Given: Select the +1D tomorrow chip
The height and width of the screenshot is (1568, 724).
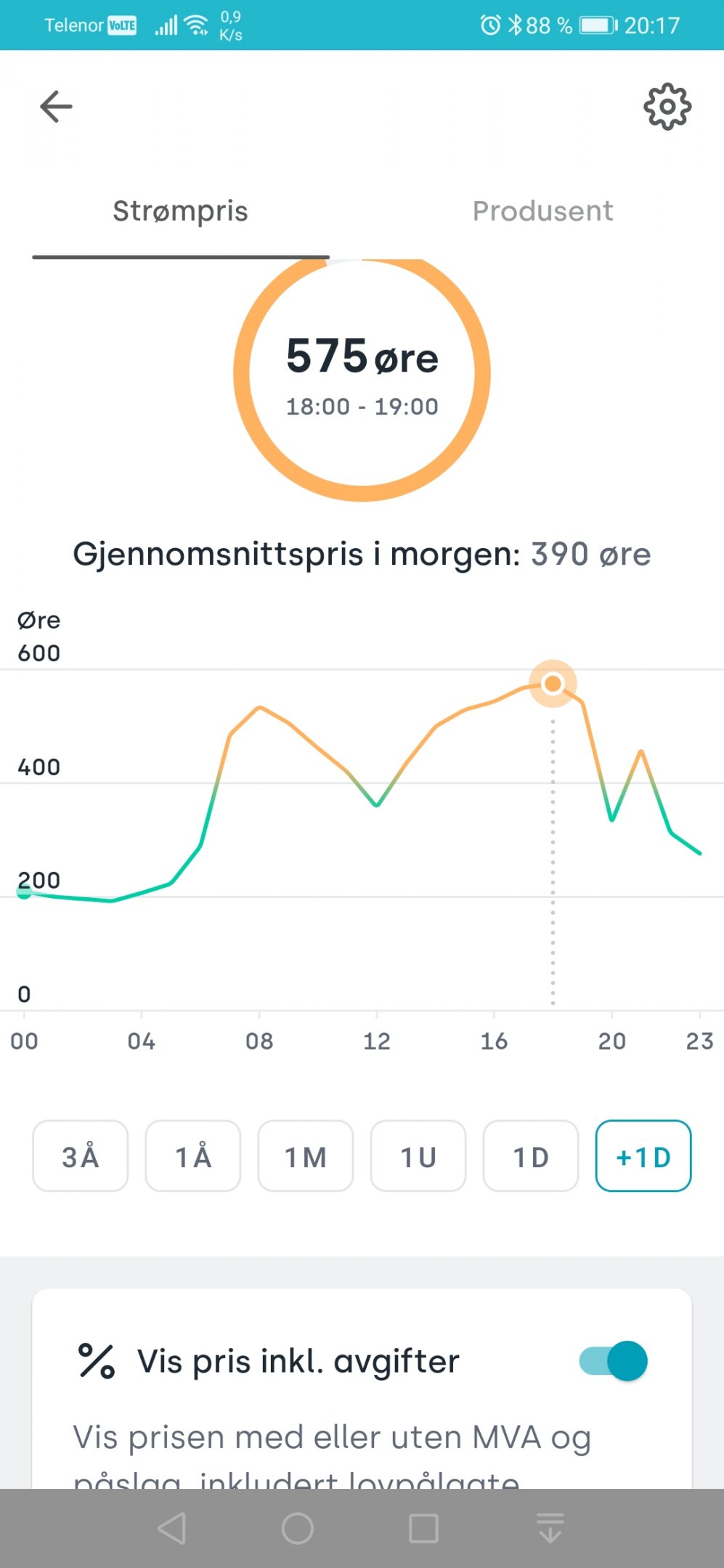Looking at the screenshot, I should coord(643,1156).
